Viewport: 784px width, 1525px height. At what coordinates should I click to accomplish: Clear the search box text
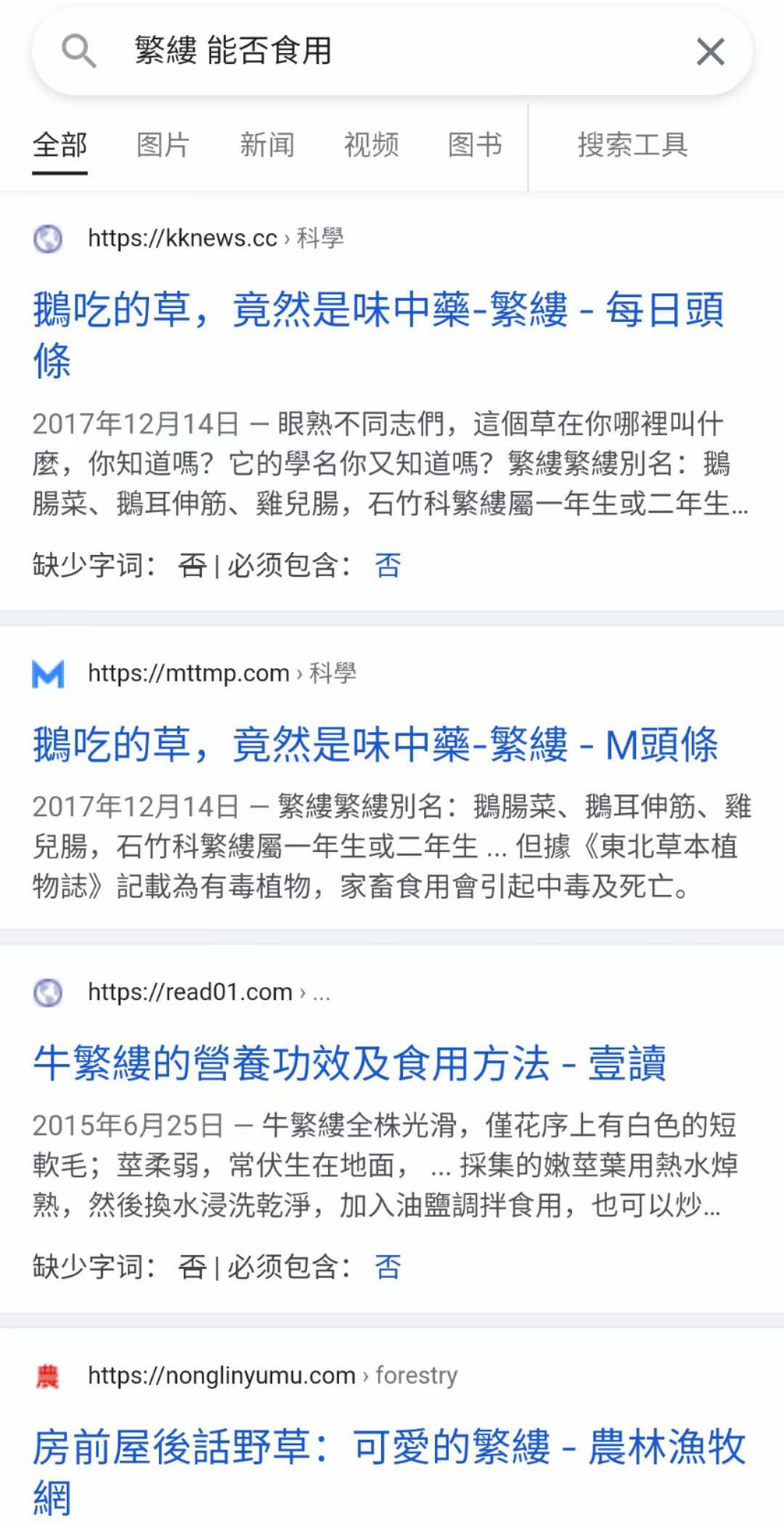(710, 52)
